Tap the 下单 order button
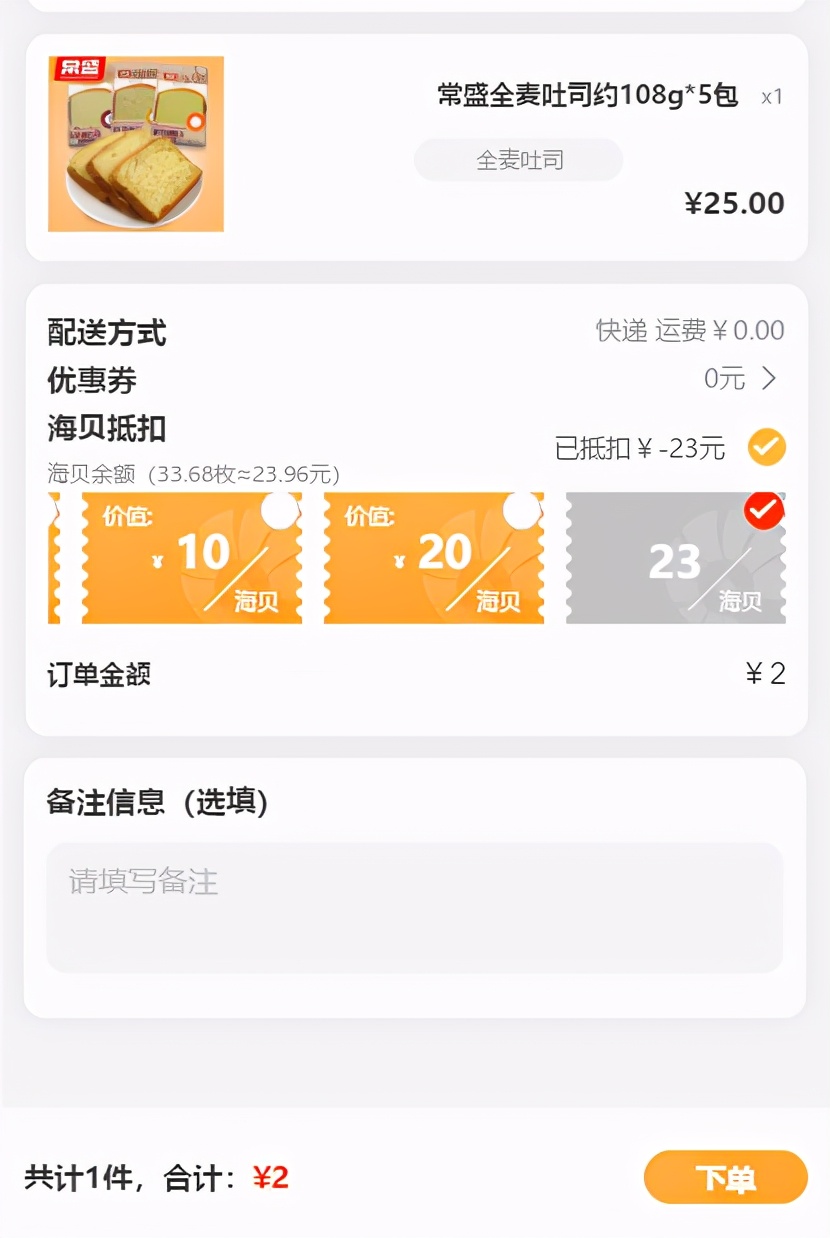This screenshot has width=830, height=1238. point(726,1177)
